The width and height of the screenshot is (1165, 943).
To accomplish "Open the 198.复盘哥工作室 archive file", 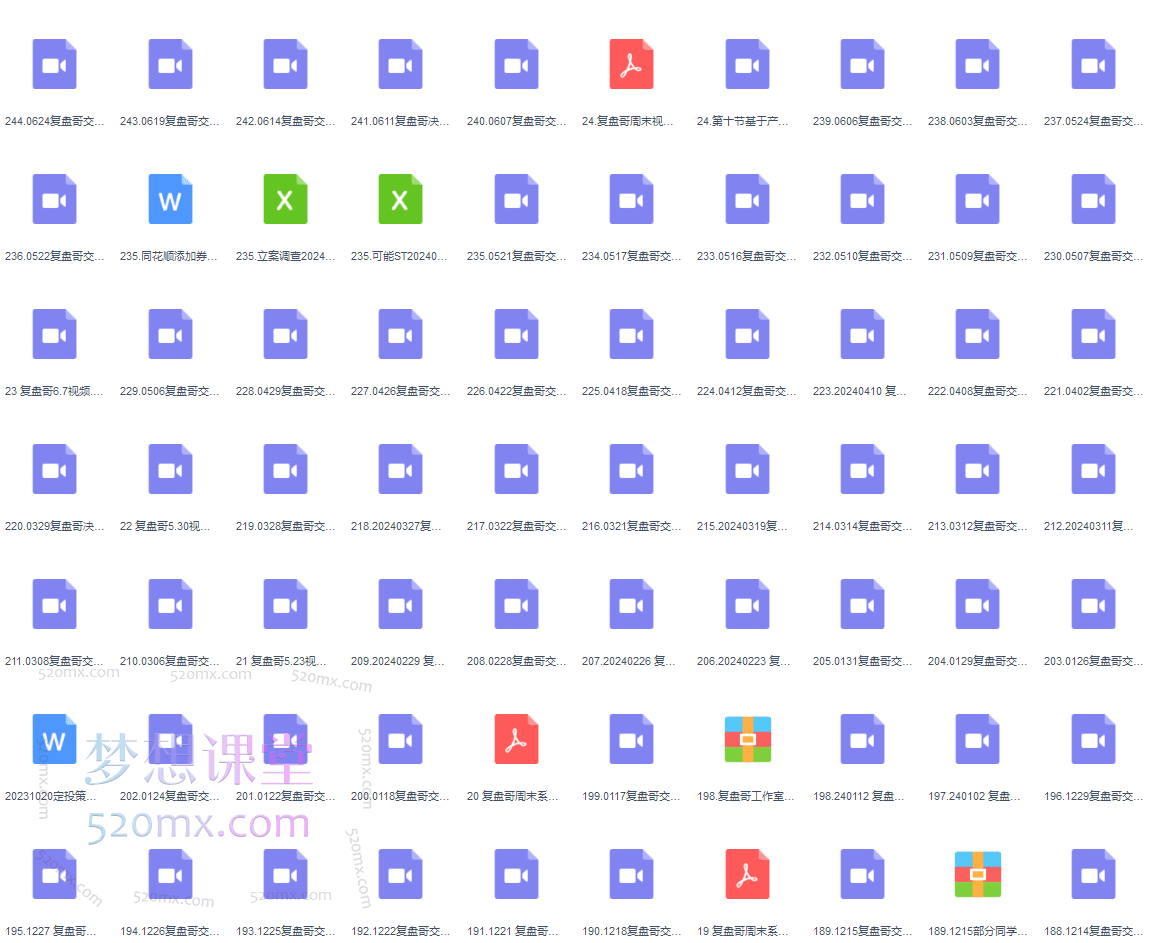I will click(747, 740).
